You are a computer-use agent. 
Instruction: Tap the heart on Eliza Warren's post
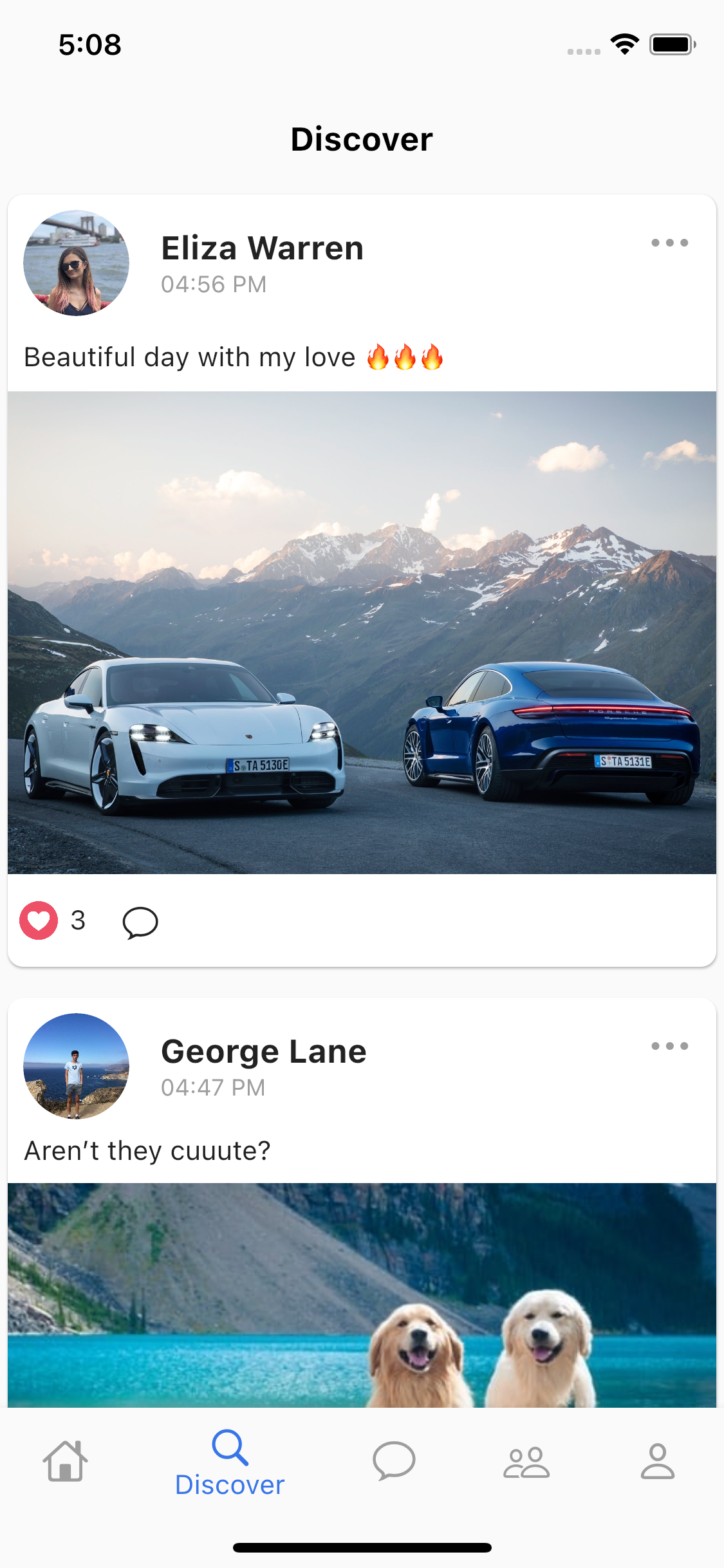39,920
